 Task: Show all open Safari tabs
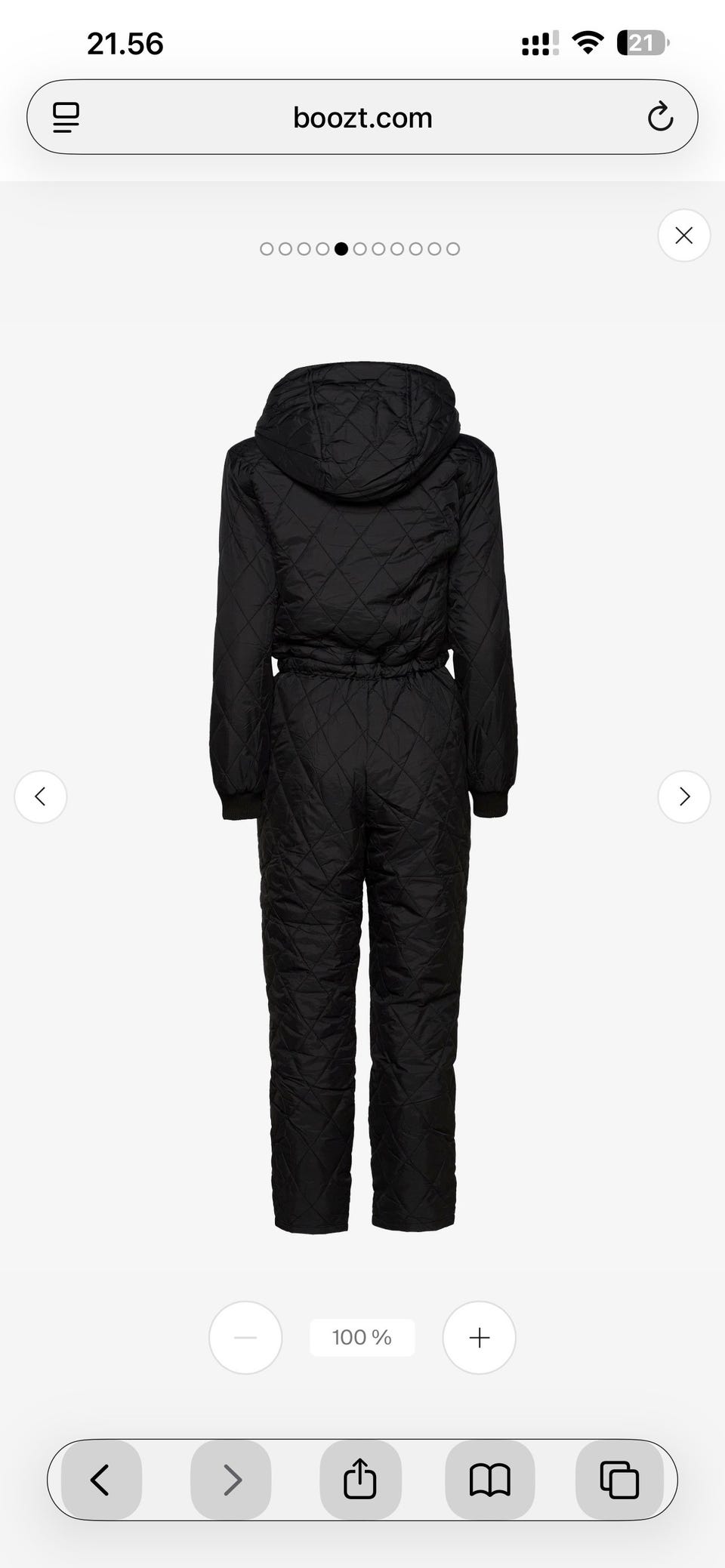point(619,1479)
